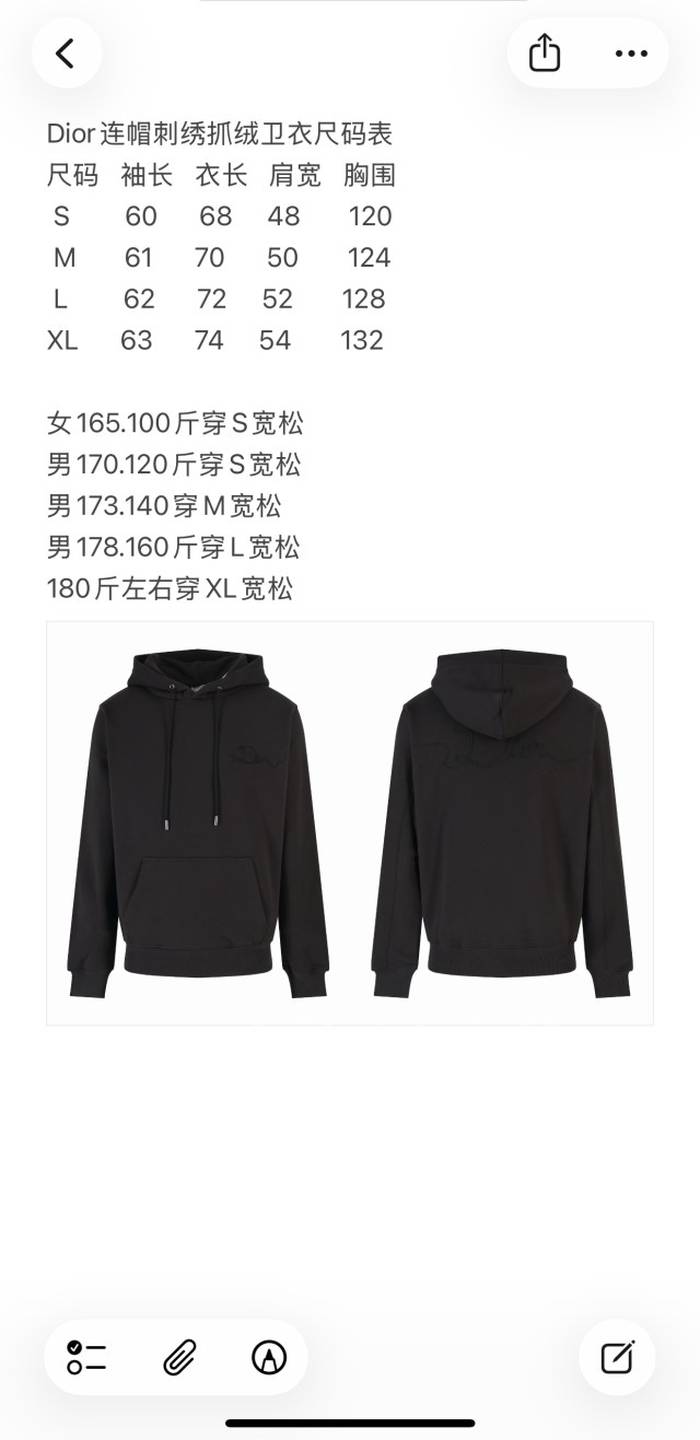Share this note
The width and height of the screenshot is (700, 1440).
pos(544,53)
